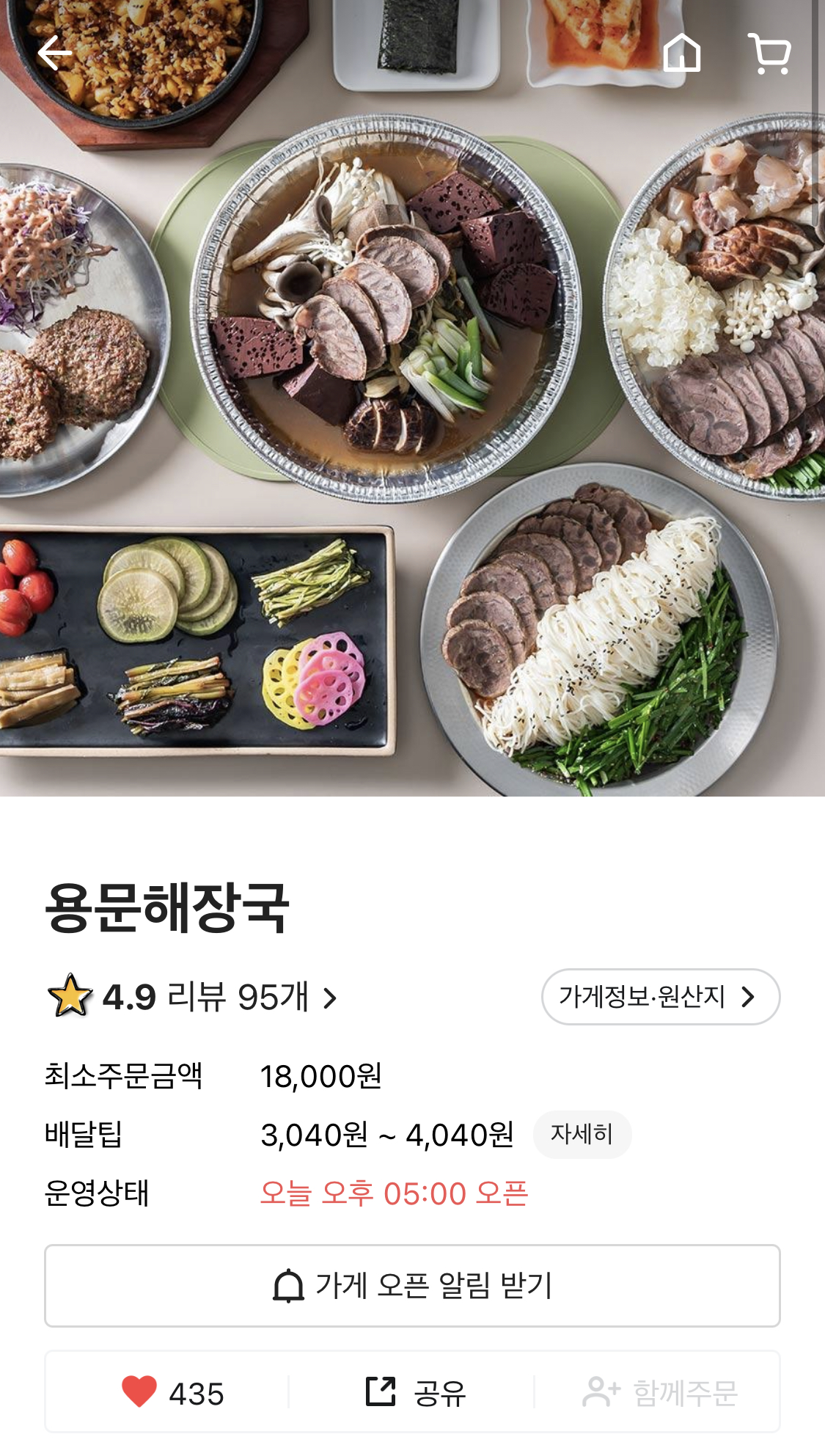Screen dimensions: 825x1456
Task: Tap 자세히 for delivery tip details
Action: pos(582,1135)
